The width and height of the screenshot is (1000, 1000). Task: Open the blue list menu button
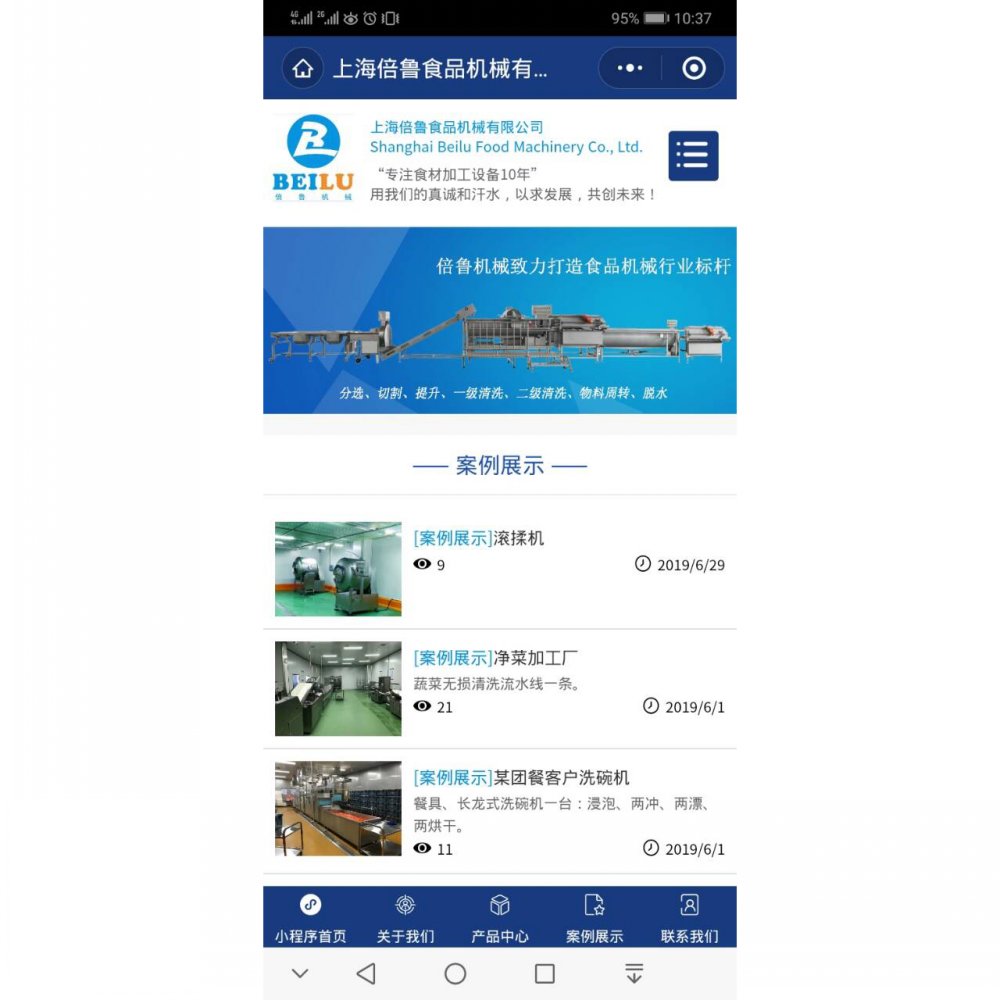(693, 155)
